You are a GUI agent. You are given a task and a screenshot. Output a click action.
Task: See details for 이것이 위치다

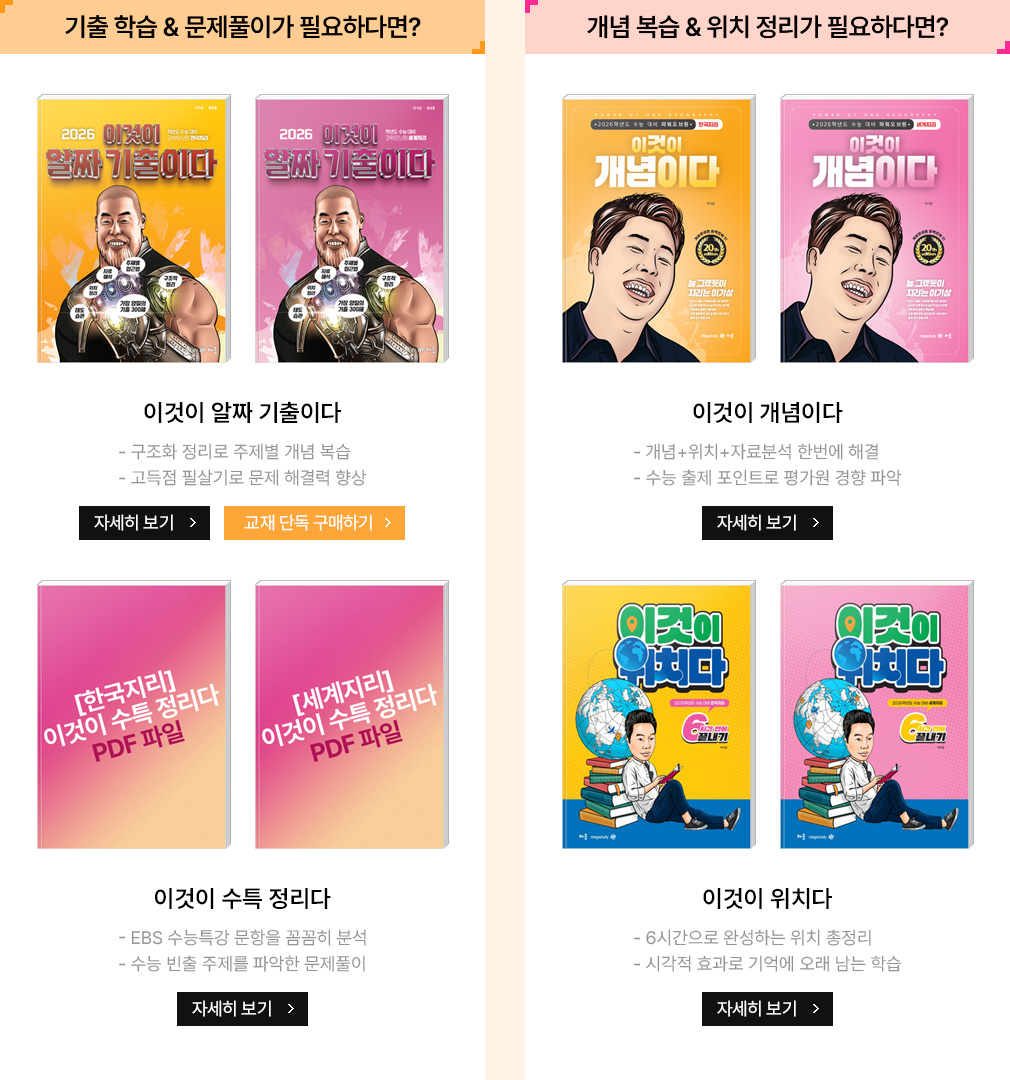pyautogui.click(x=767, y=1009)
